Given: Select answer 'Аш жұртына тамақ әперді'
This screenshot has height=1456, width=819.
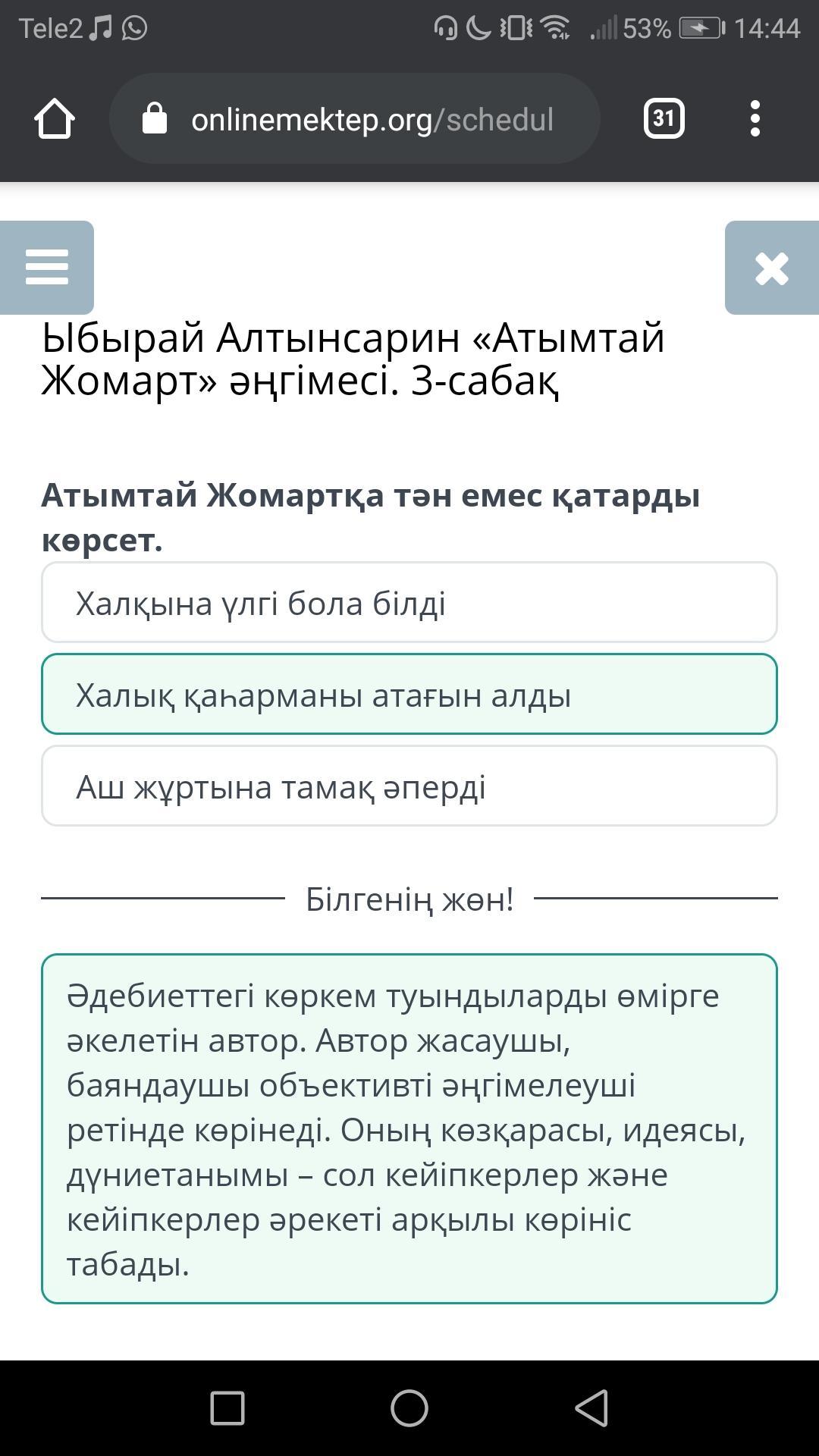Looking at the screenshot, I should [x=409, y=786].
